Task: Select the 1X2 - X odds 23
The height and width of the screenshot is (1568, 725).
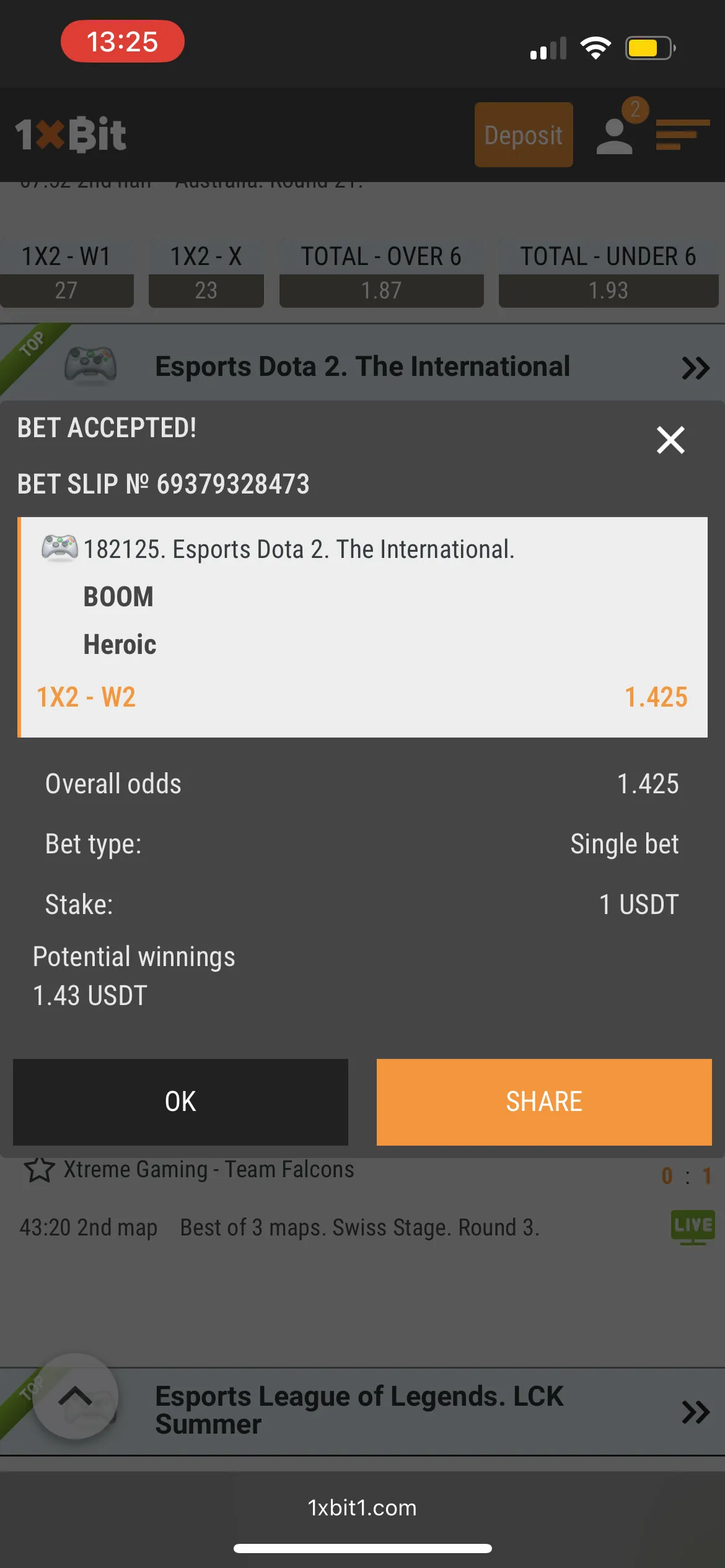Action: pyautogui.click(x=206, y=290)
